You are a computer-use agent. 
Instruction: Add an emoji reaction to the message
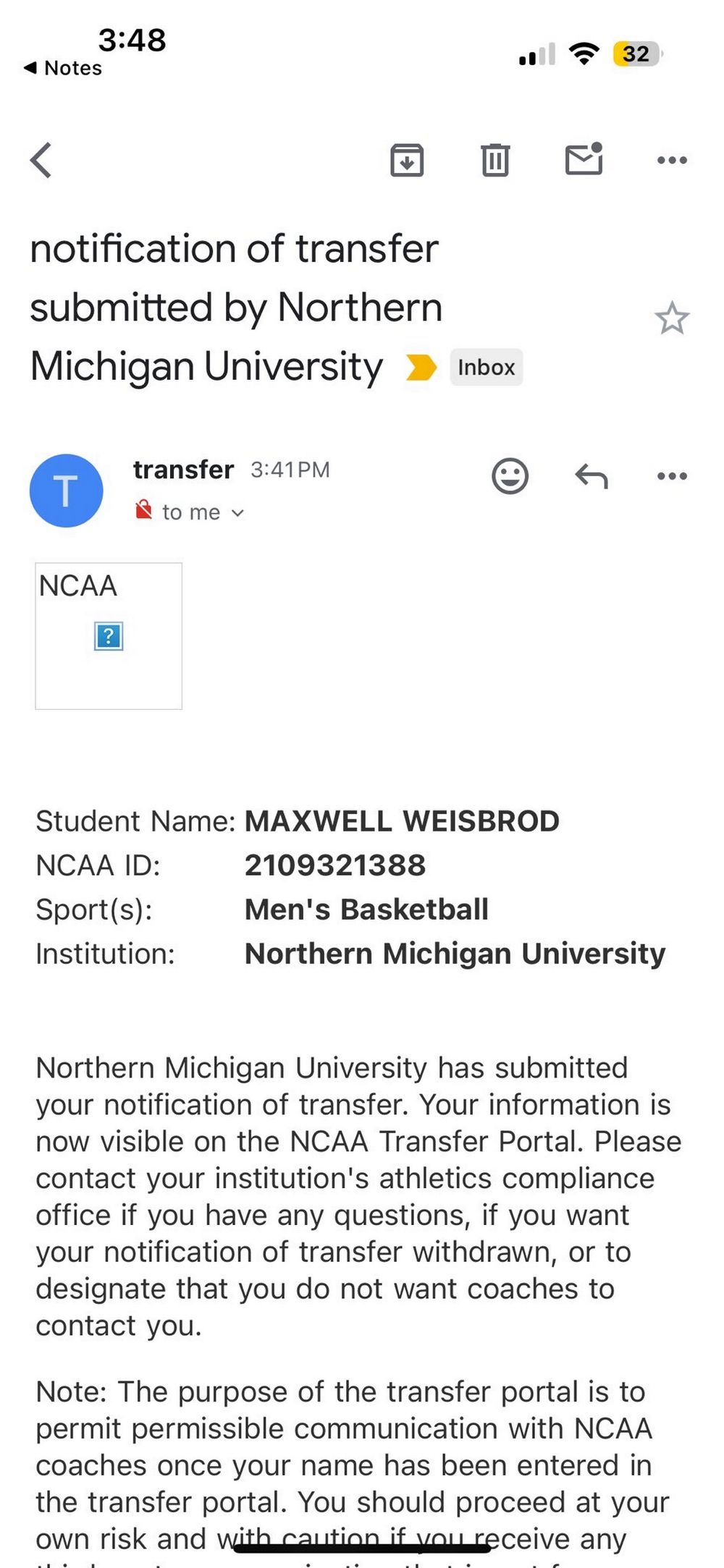(x=510, y=476)
